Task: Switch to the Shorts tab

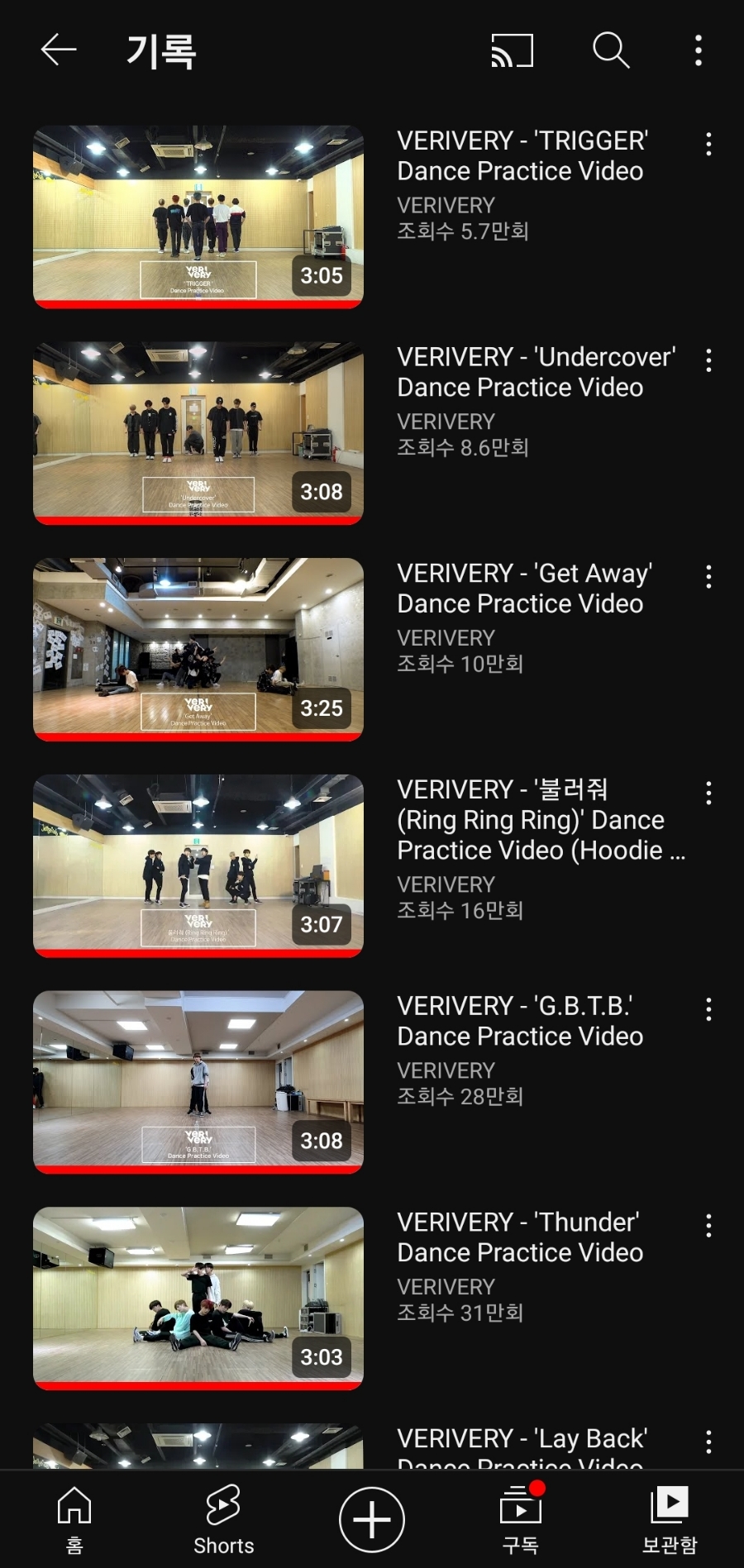Action: (x=223, y=1519)
